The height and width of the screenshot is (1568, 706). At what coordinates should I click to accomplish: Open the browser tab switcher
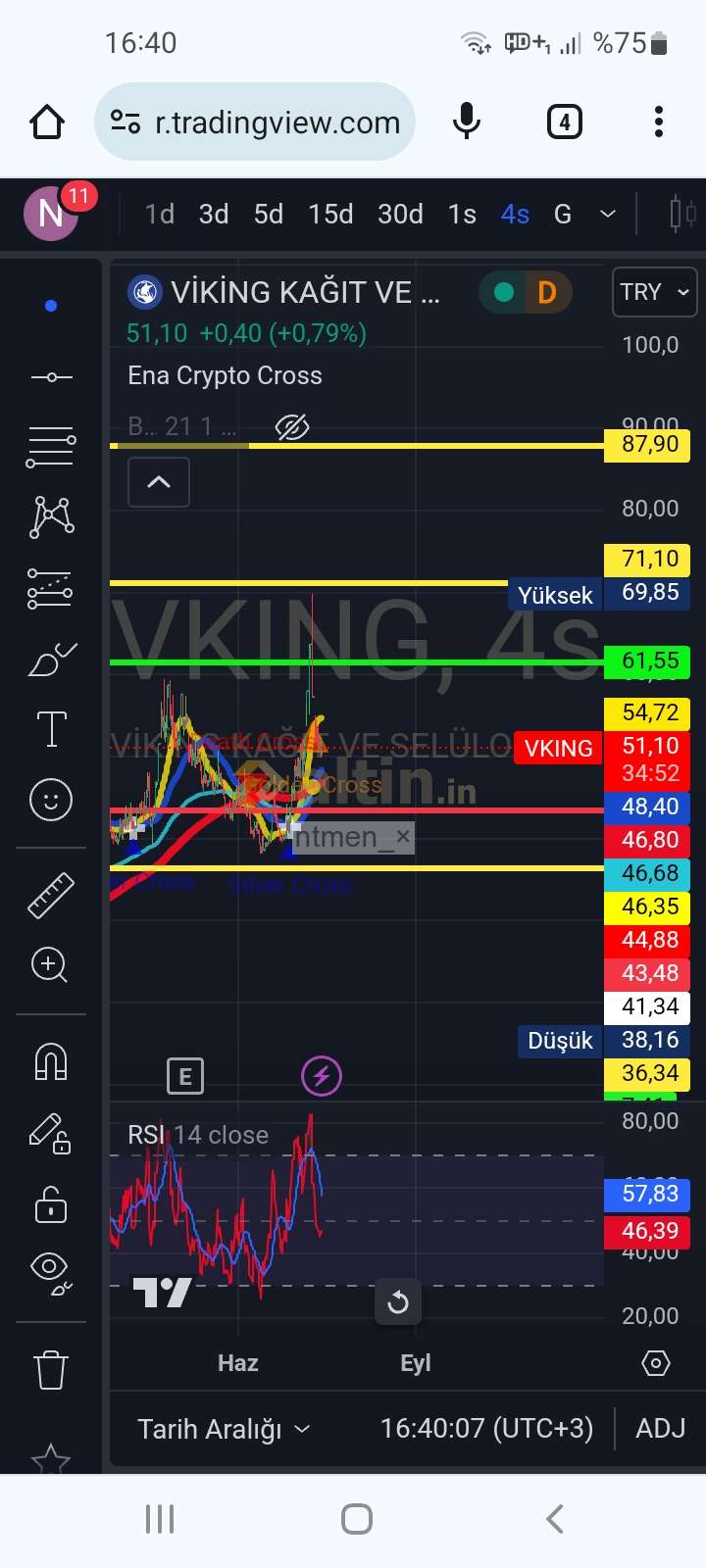coord(564,122)
